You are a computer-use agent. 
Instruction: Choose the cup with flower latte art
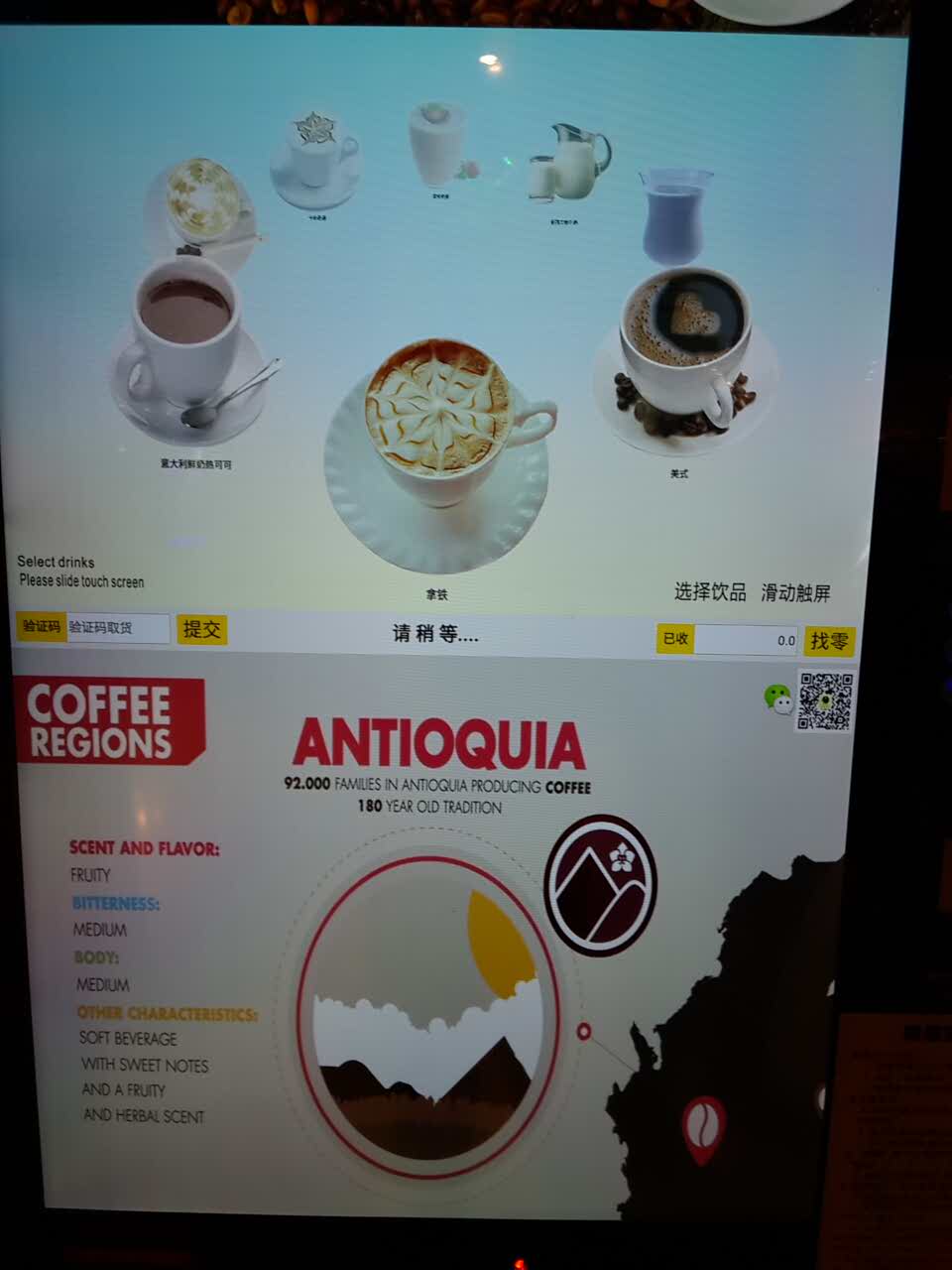coord(314,157)
